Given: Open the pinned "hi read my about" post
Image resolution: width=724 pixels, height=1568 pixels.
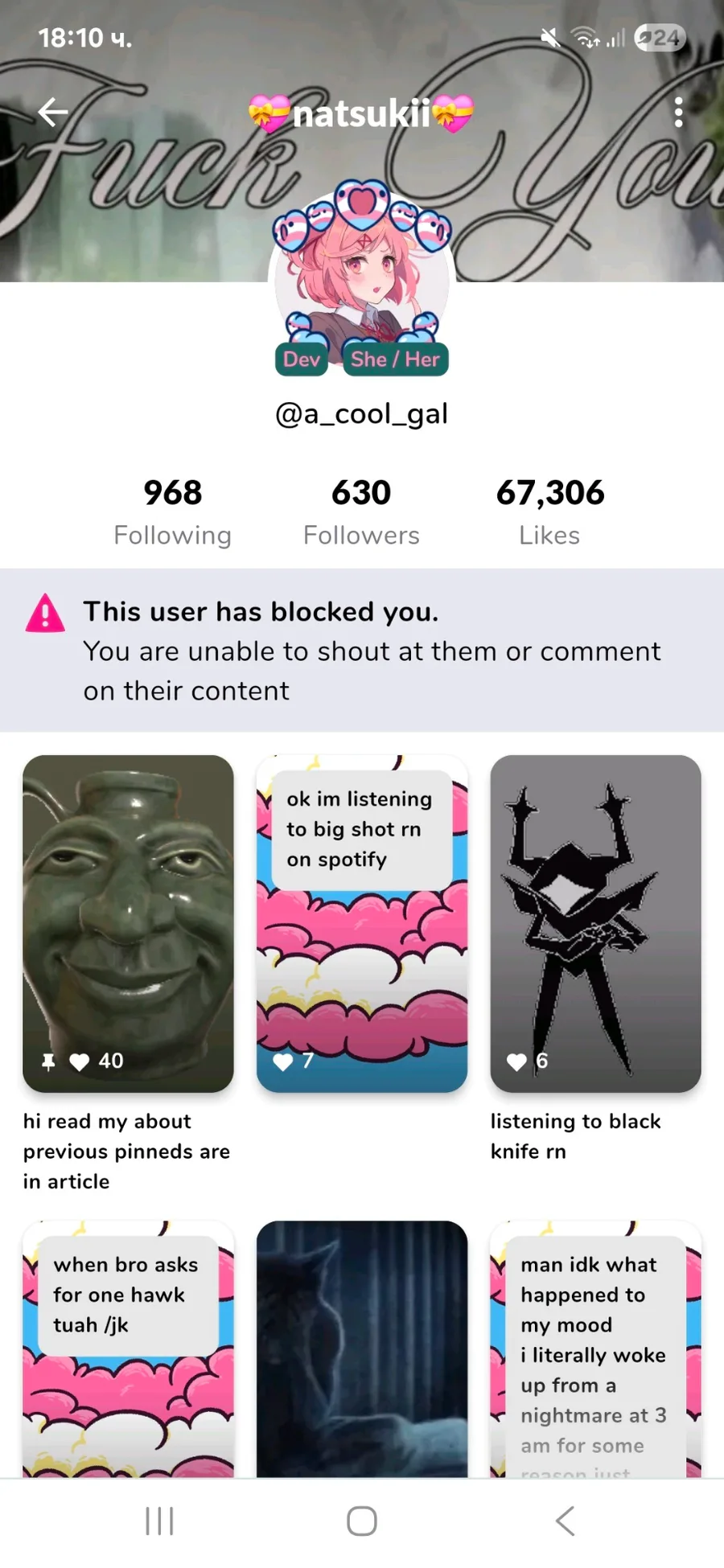Looking at the screenshot, I should (128, 923).
